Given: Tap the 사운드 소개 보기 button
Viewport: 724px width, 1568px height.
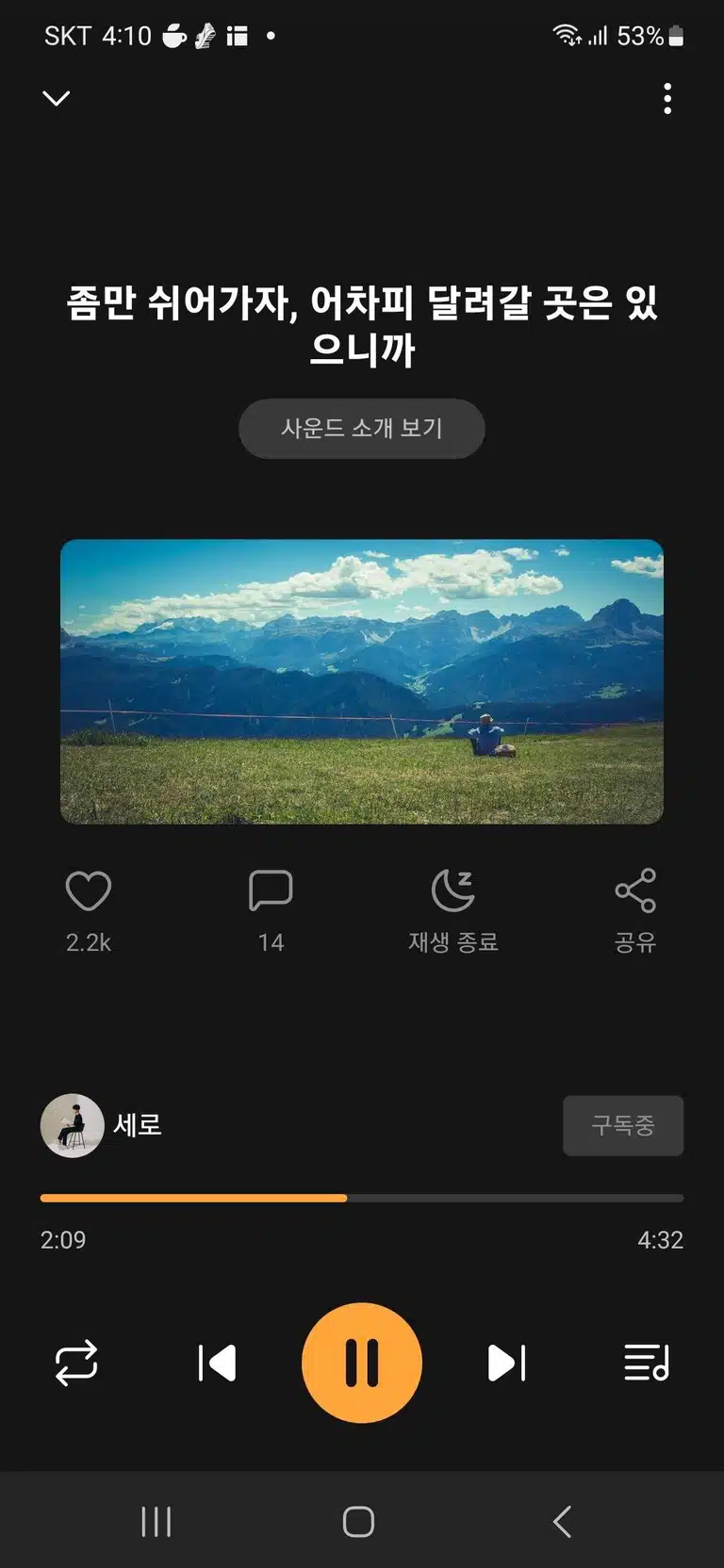Looking at the screenshot, I should [362, 429].
